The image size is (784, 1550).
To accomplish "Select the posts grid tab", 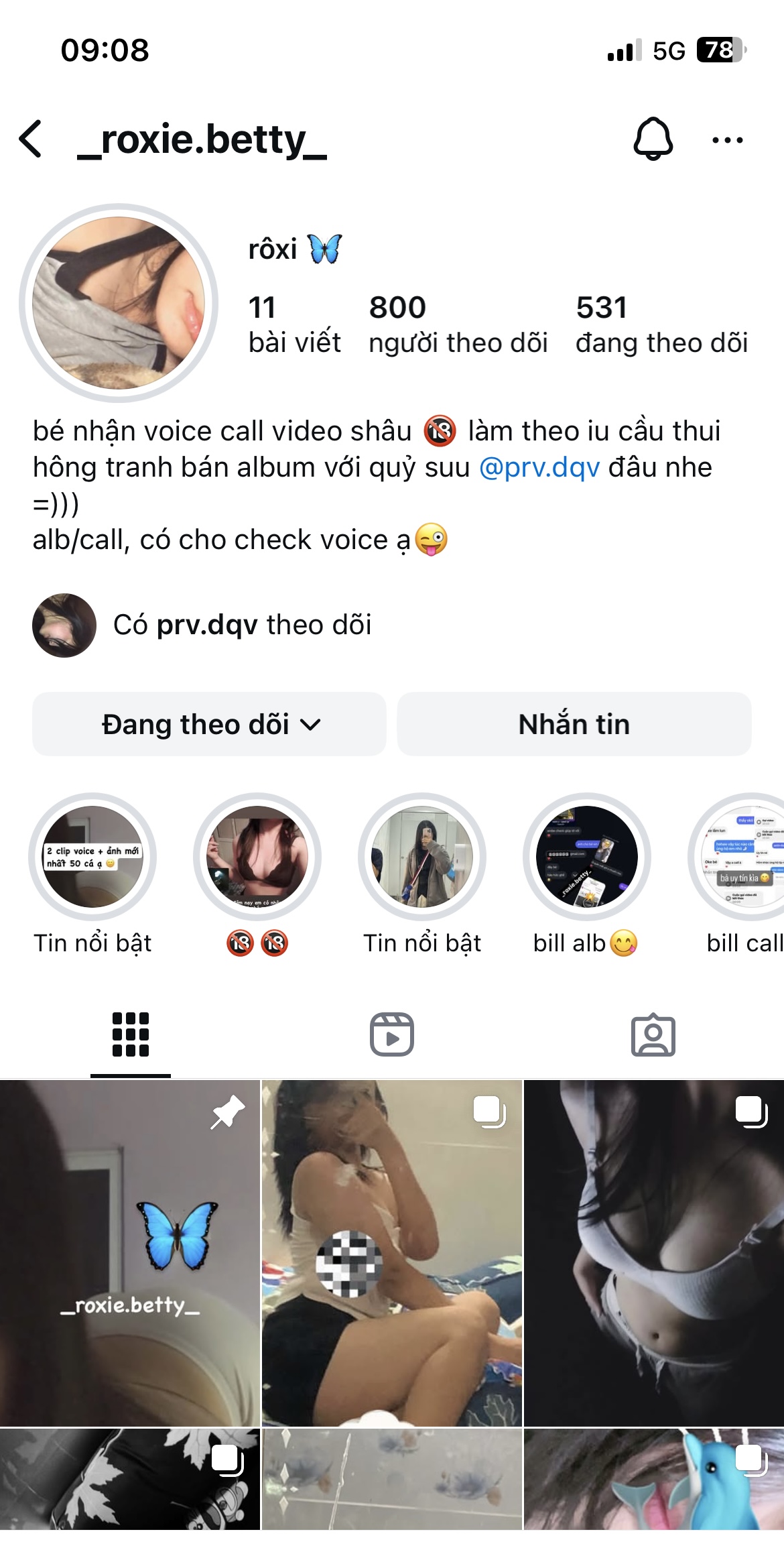I will [131, 1034].
